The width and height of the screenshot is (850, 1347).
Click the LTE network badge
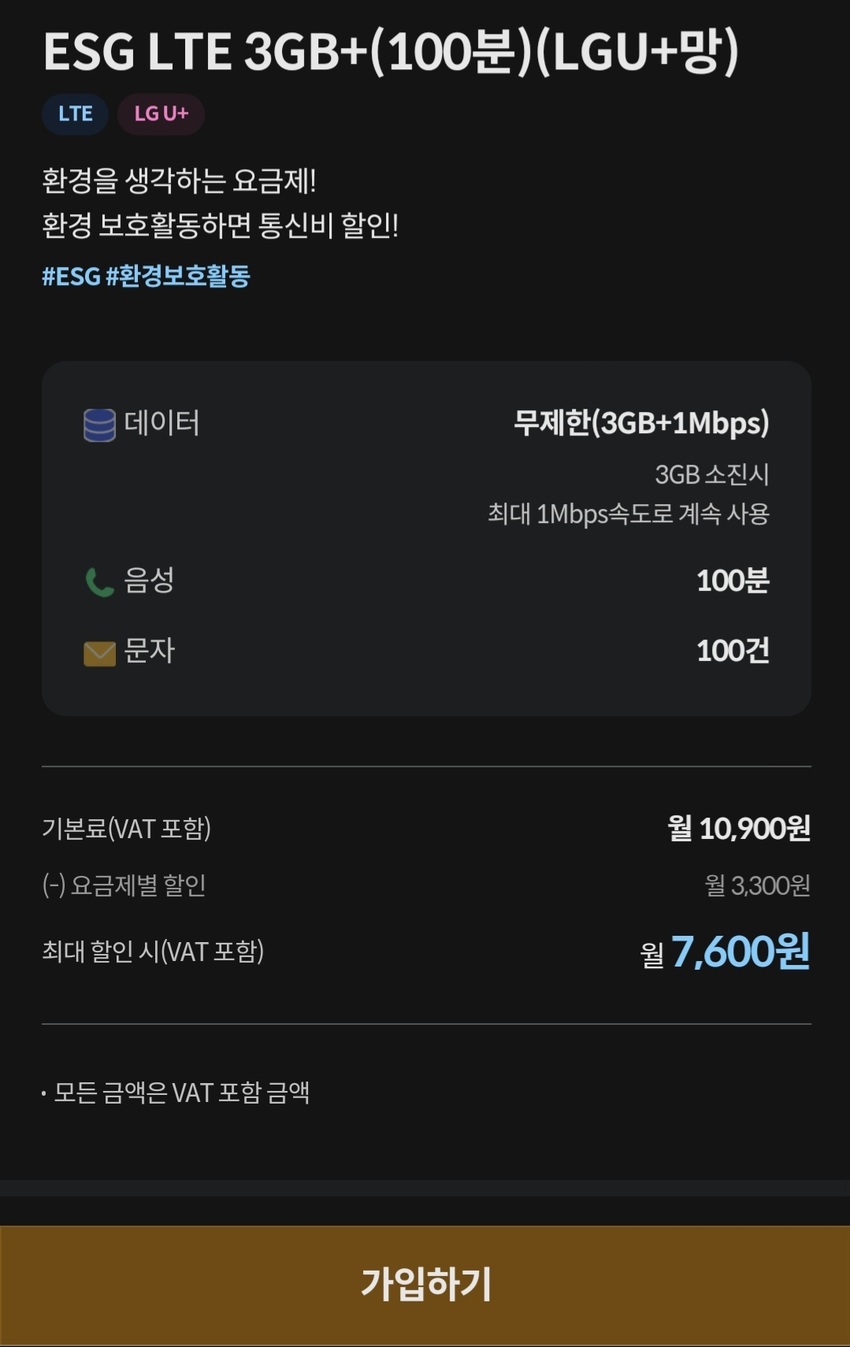(75, 114)
